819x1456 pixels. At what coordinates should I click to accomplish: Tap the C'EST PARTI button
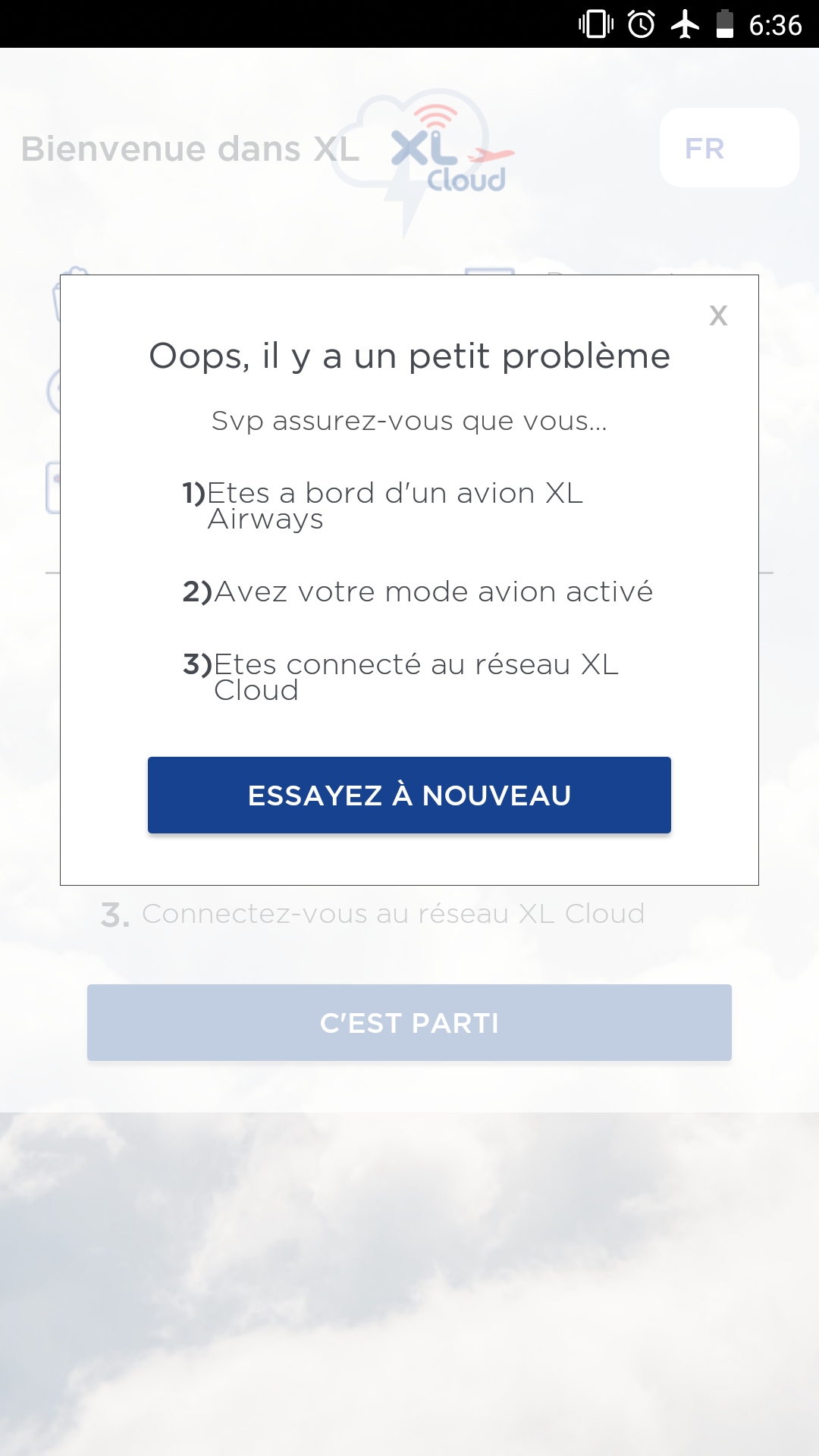(409, 1022)
